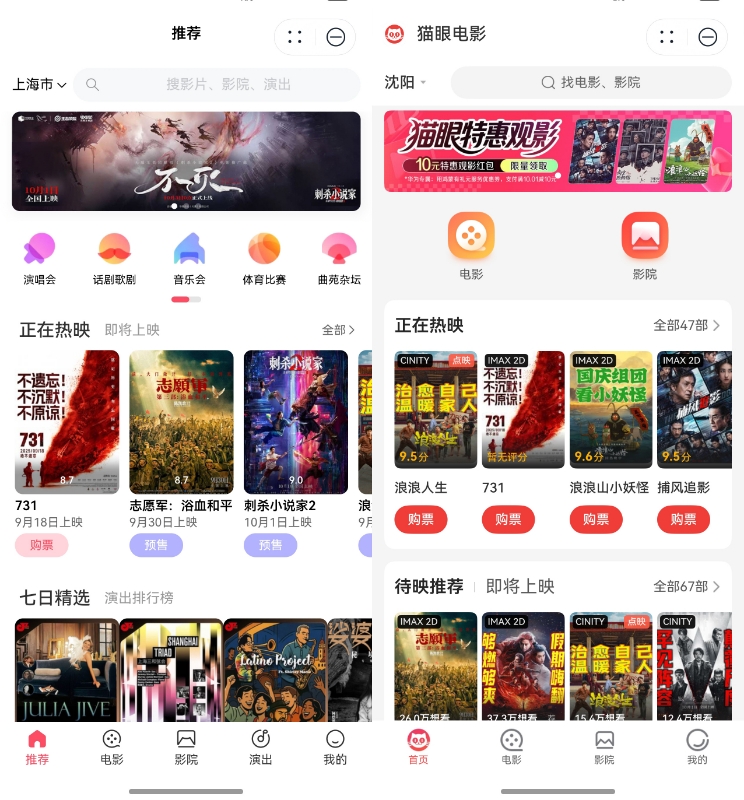
Task: Pre-order 志愿军：浴血和平 tickets
Action: 156,545
